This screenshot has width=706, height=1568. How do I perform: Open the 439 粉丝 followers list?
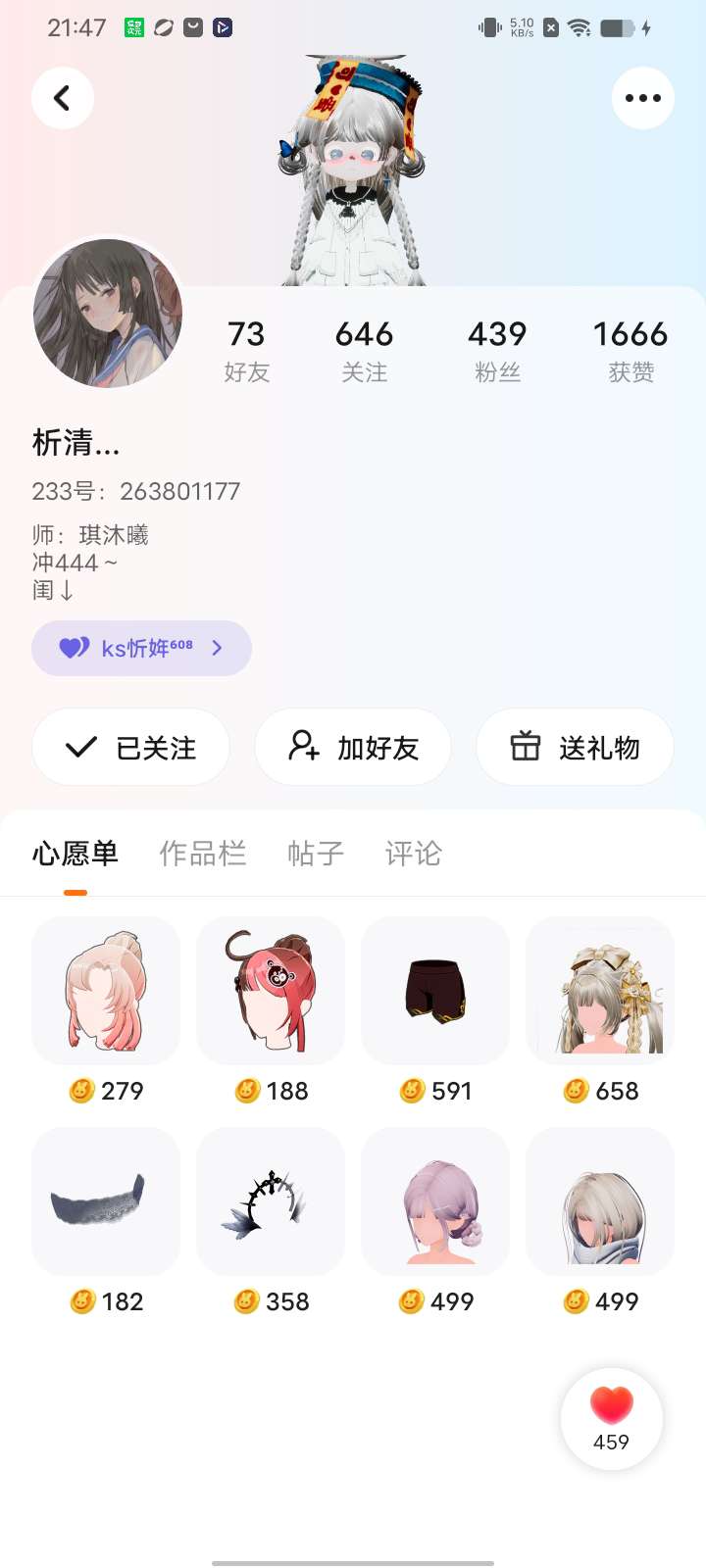497,350
